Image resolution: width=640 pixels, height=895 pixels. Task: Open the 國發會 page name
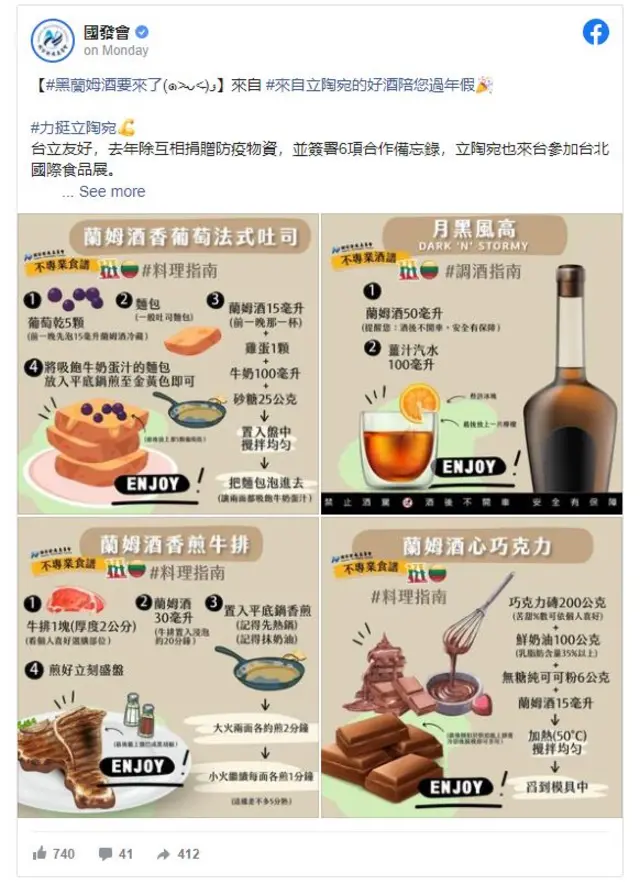coord(105,31)
